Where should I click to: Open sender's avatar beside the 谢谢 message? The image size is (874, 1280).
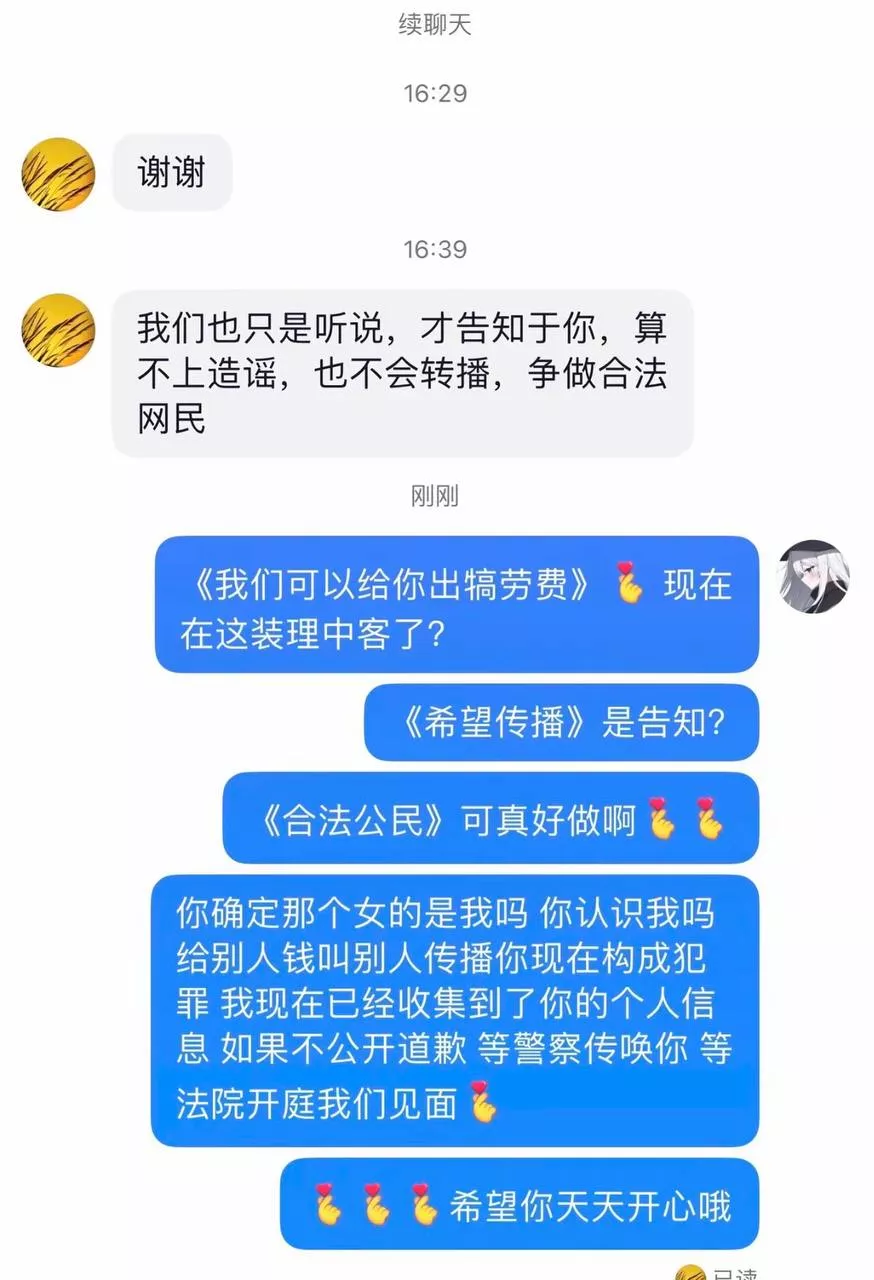[x=58, y=174]
